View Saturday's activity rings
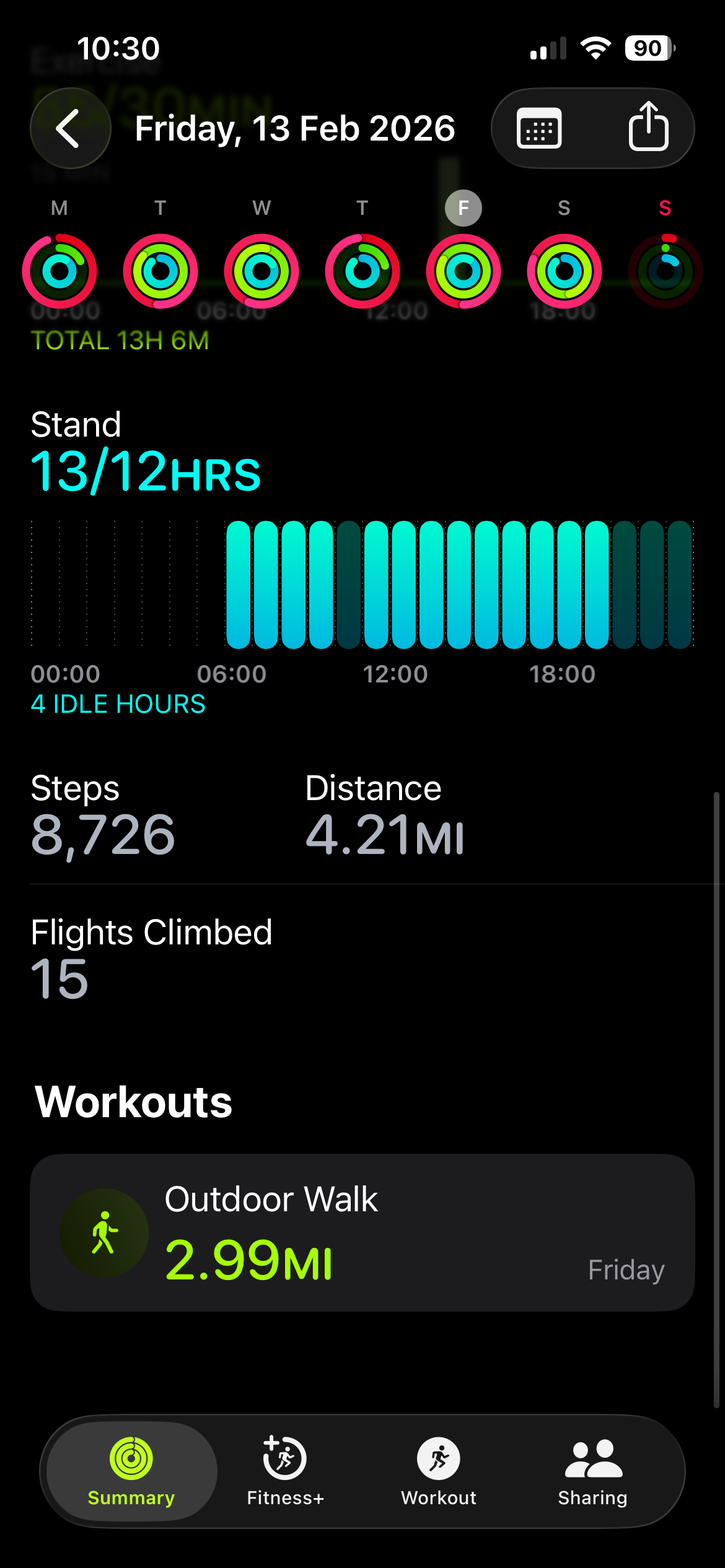Image resolution: width=725 pixels, height=1568 pixels. click(x=564, y=271)
